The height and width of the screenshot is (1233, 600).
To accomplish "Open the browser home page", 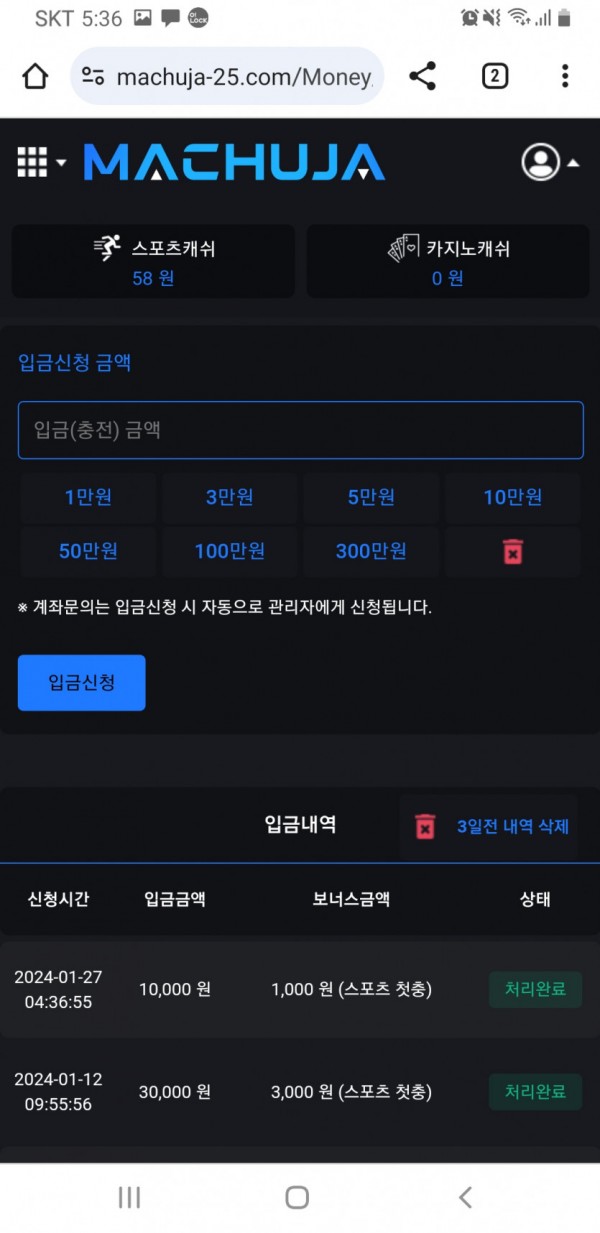I will pyautogui.click(x=35, y=76).
